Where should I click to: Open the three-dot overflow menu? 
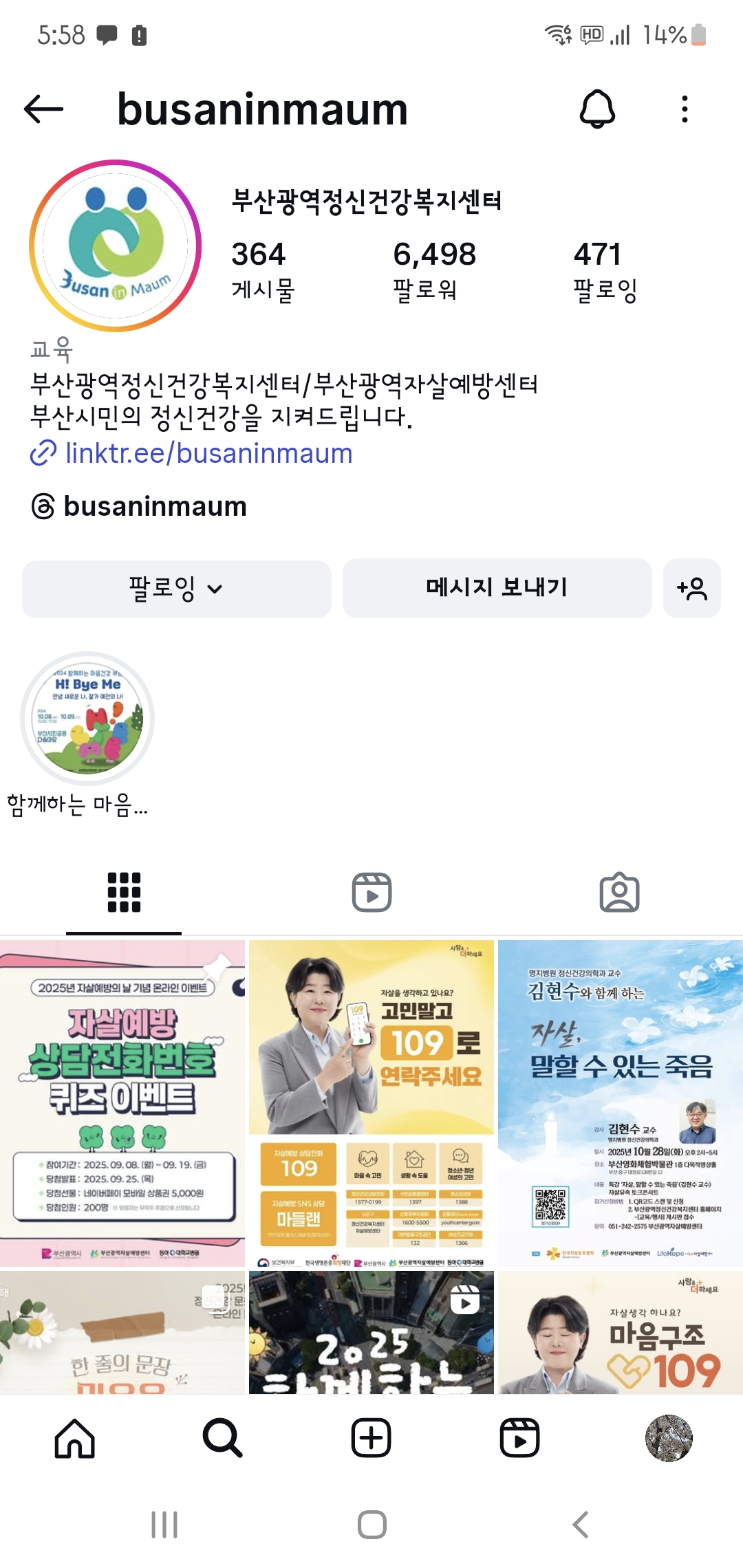684,109
